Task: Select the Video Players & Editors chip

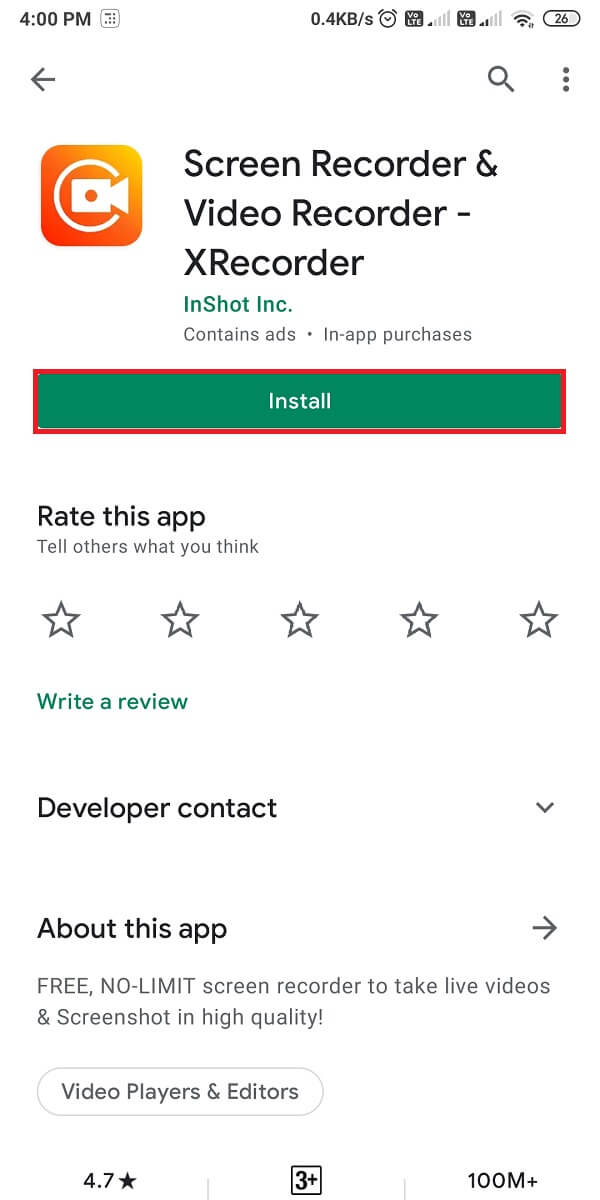Action: (180, 1091)
